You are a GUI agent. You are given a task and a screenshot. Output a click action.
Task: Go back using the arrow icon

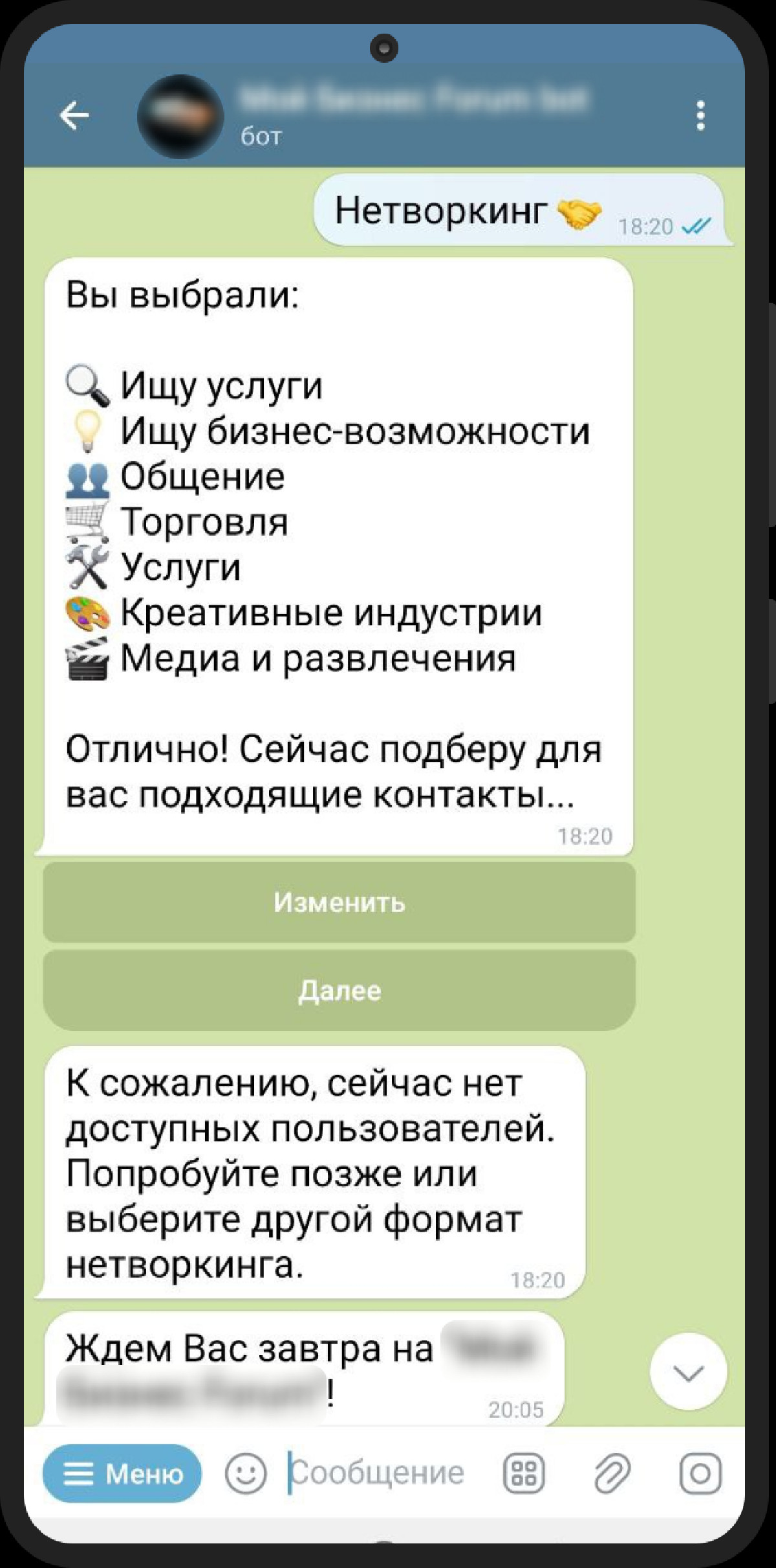point(74,116)
